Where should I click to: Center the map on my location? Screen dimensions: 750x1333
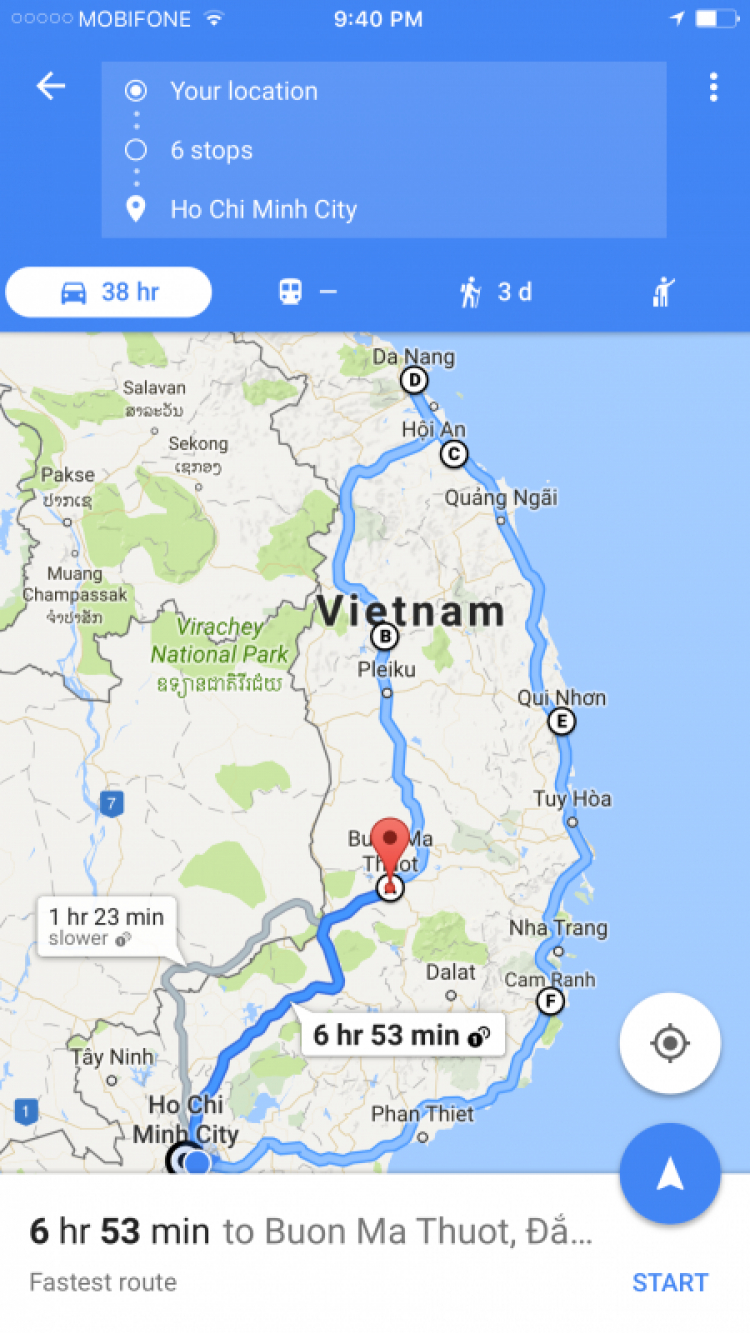[669, 1043]
